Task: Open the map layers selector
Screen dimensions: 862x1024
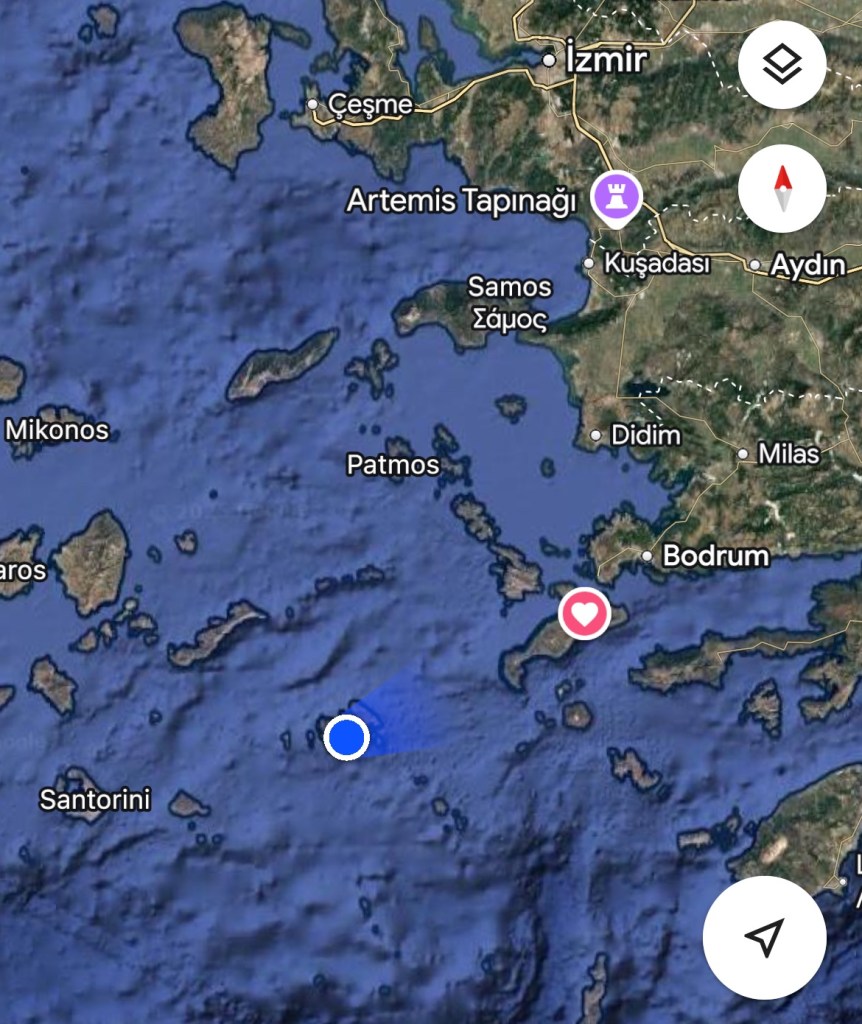Action: click(782, 66)
